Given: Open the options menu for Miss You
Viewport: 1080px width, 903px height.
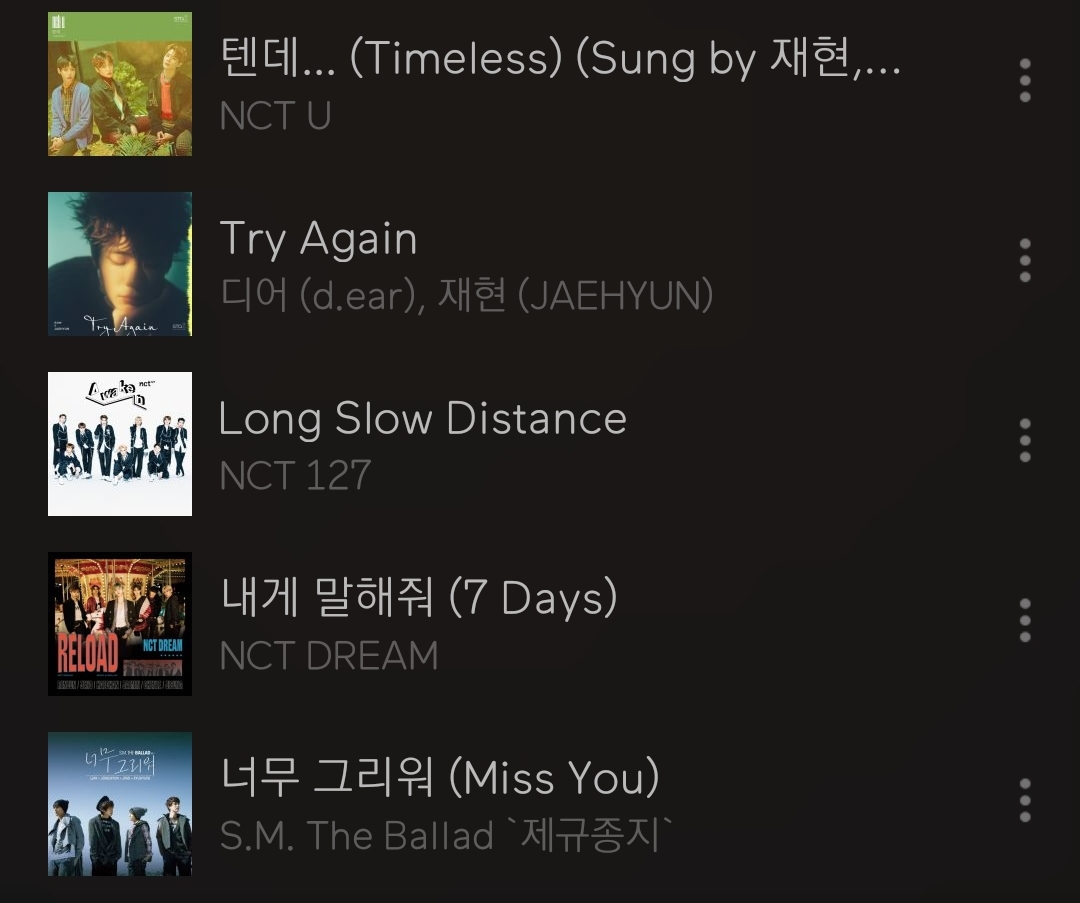Looking at the screenshot, I should pos(1024,801).
